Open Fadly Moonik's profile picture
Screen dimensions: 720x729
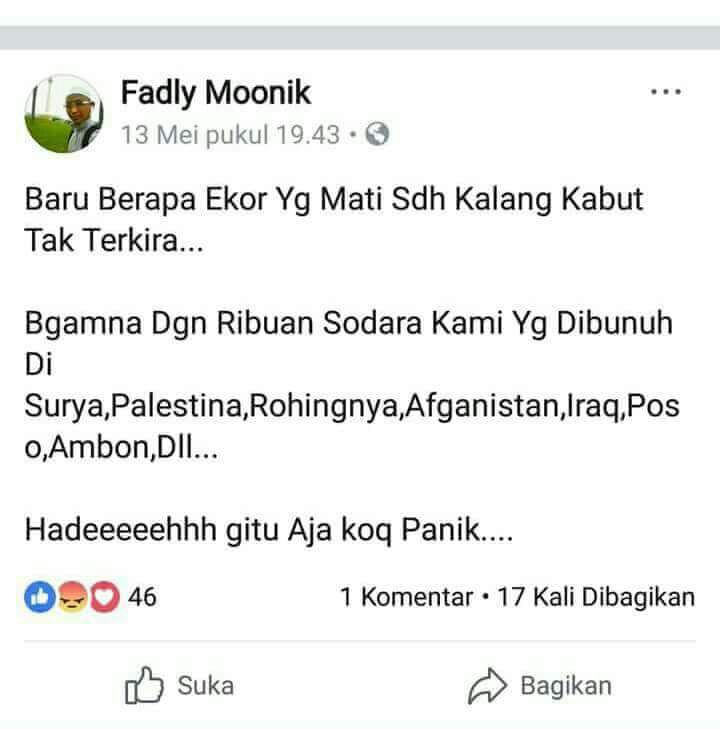coord(64,113)
